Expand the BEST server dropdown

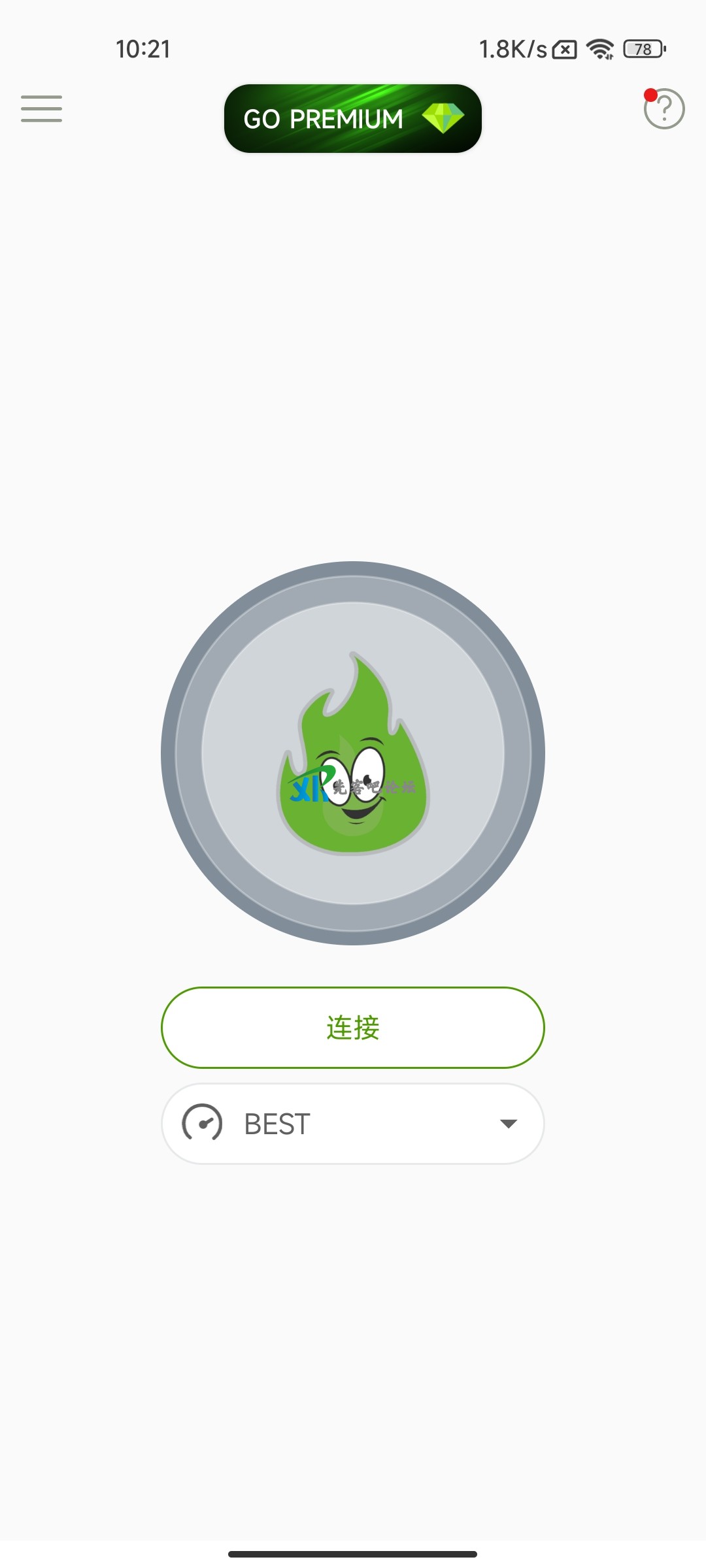353,1124
